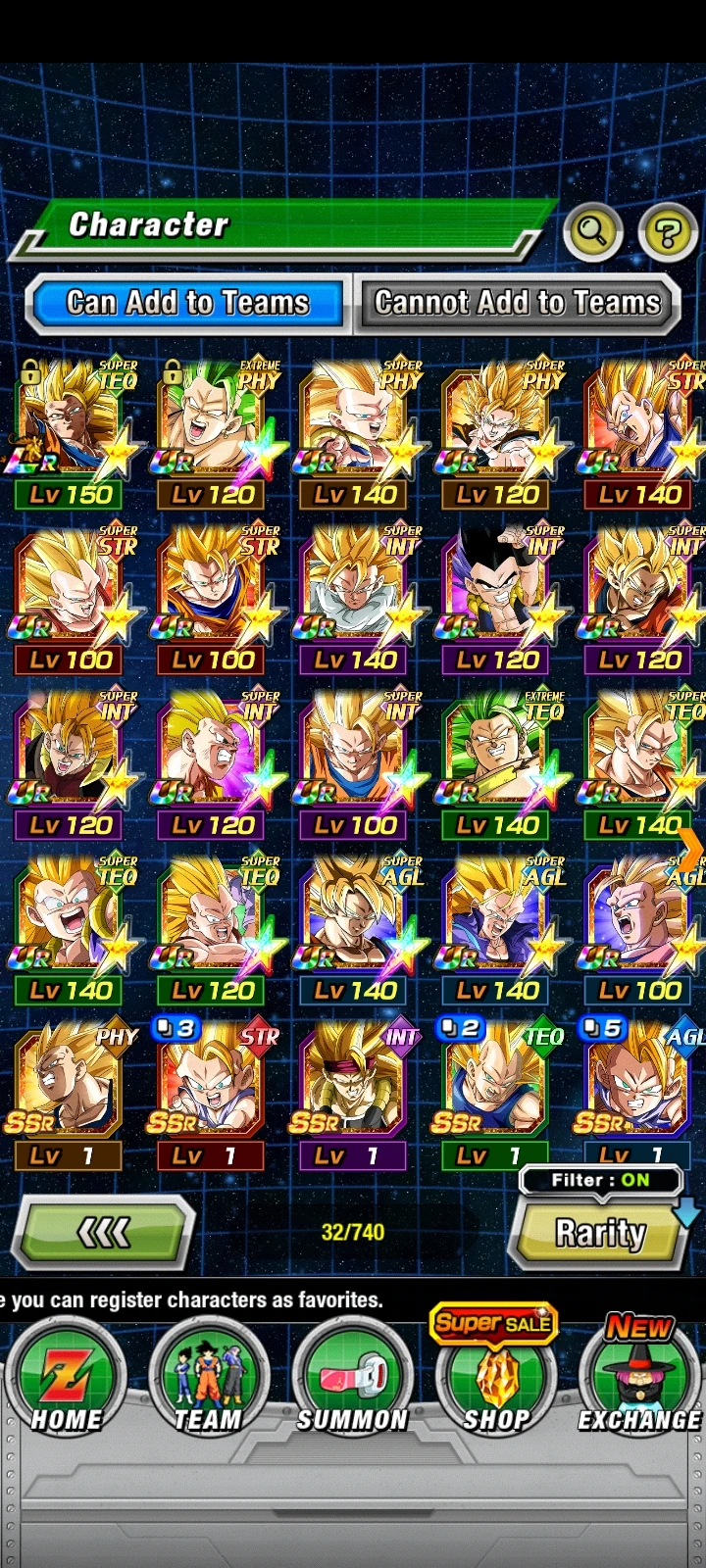Open the Rarity sort dropdown arrow
The image size is (706, 1568).
click(x=686, y=1215)
